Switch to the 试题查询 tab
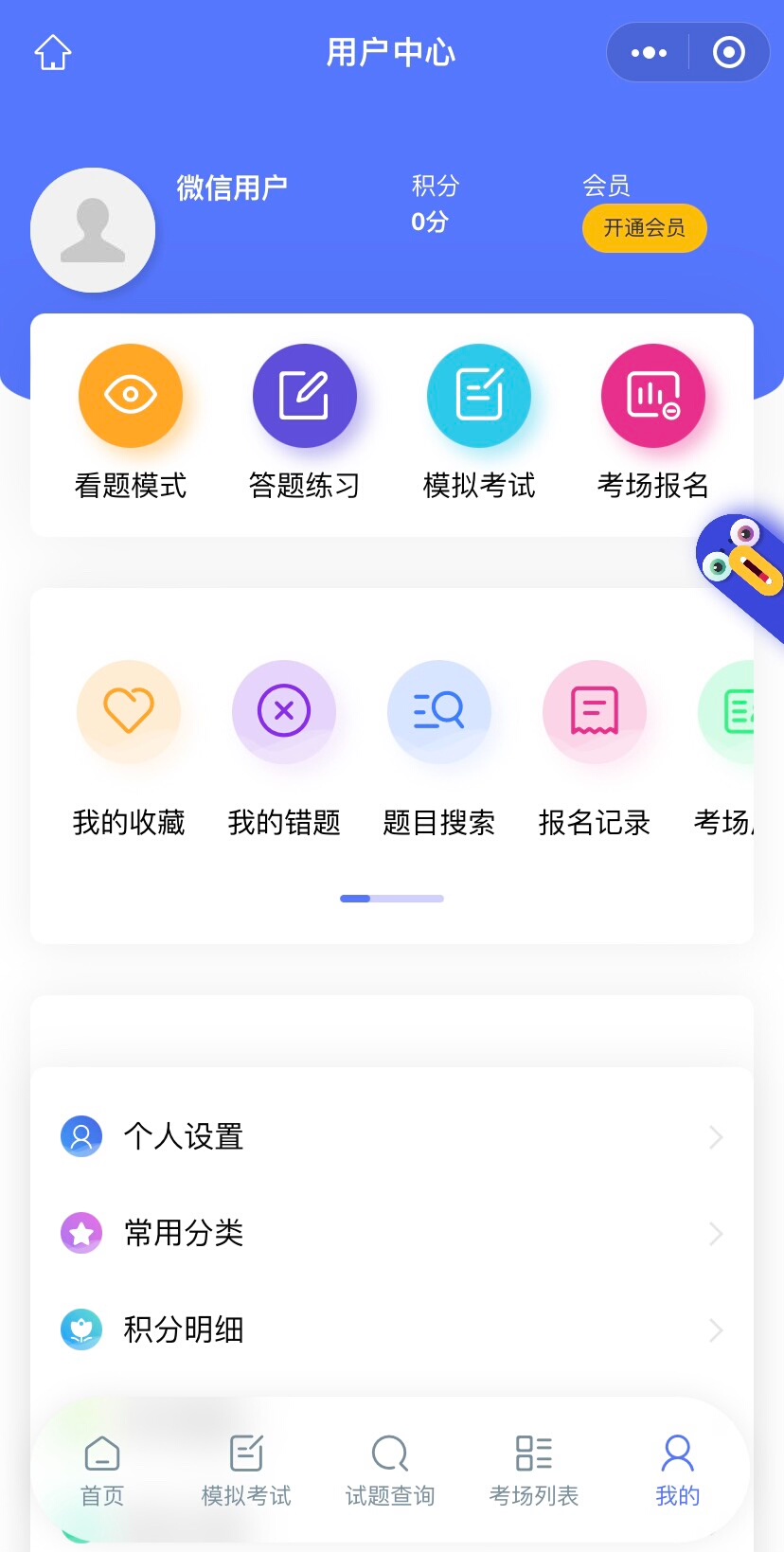The height and width of the screenshot is (1552, 784). (390, 1469)
